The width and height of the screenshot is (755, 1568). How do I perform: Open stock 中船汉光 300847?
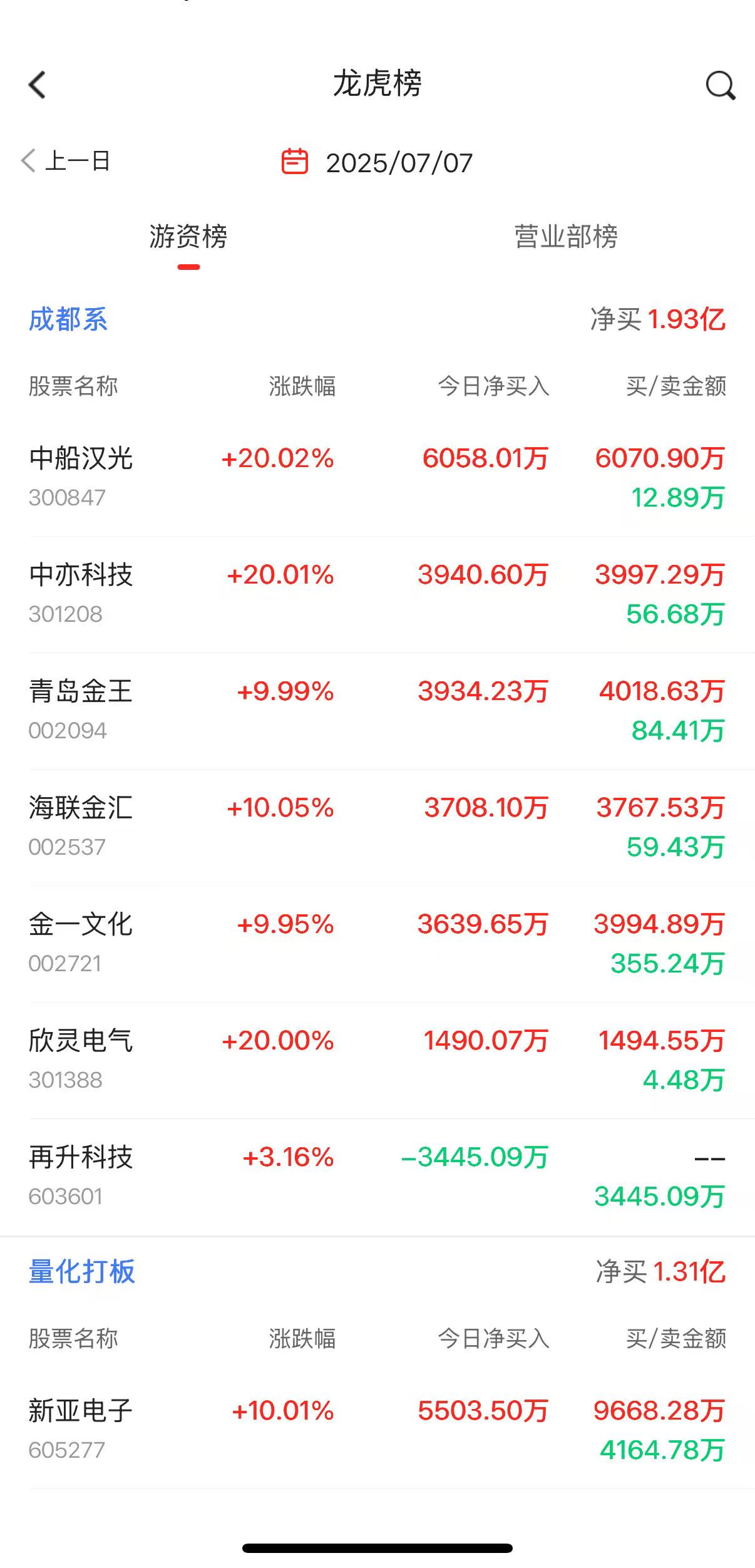click(x=377, y=478)
